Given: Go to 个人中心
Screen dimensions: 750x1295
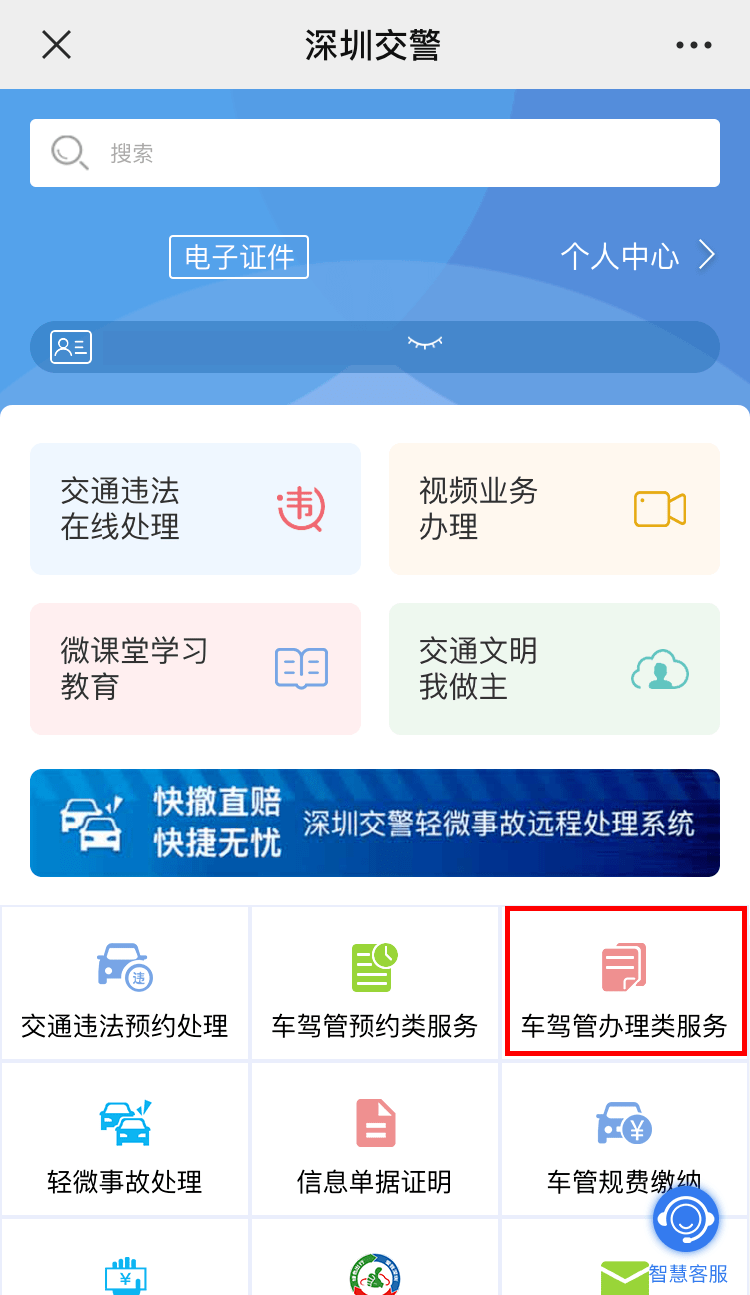Looking at the screenshot, I should (x=638, y=257).
